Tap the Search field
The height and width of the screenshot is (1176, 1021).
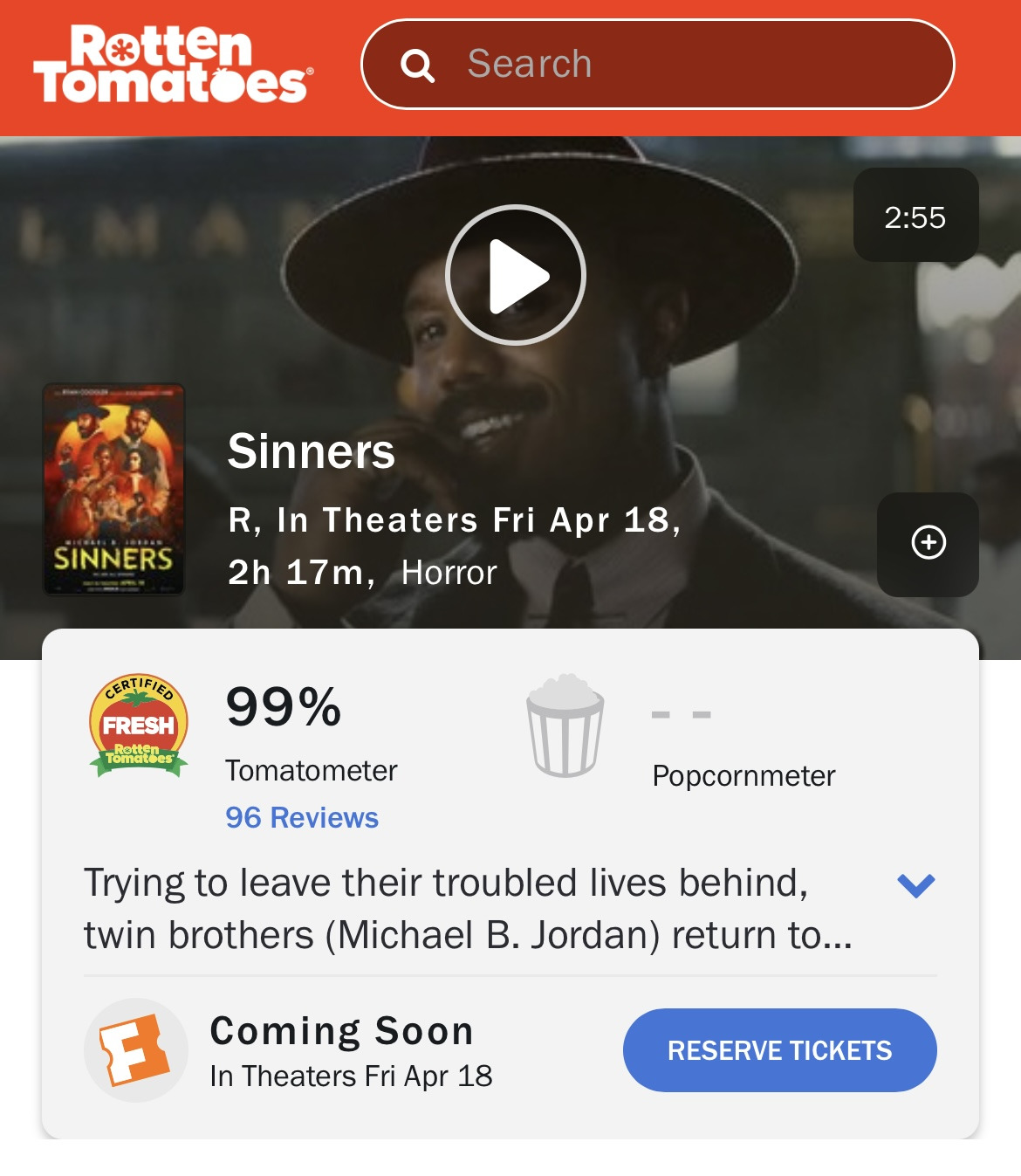click(x=656, y=65)
